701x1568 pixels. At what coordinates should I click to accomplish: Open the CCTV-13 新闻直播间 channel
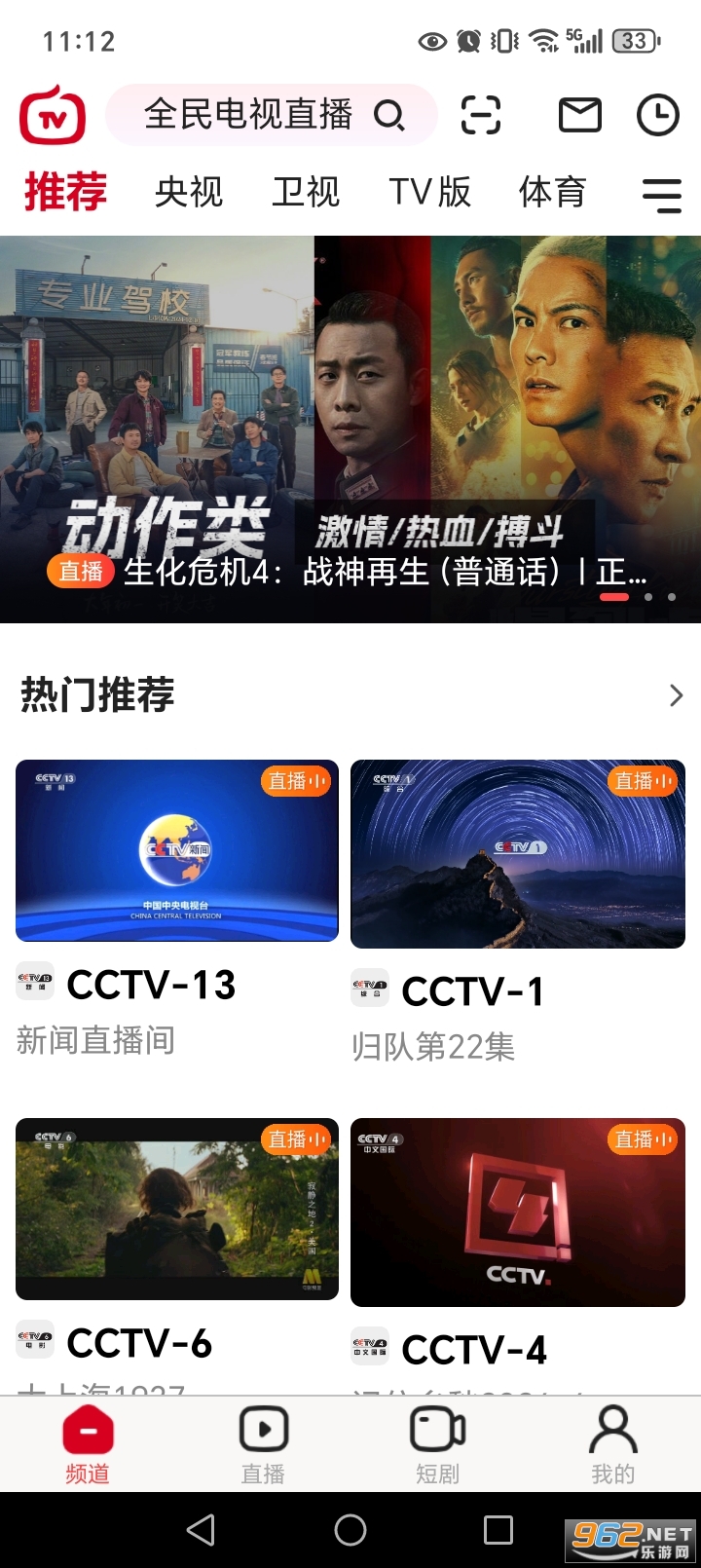pyautogui.click(x=177, y=851)
